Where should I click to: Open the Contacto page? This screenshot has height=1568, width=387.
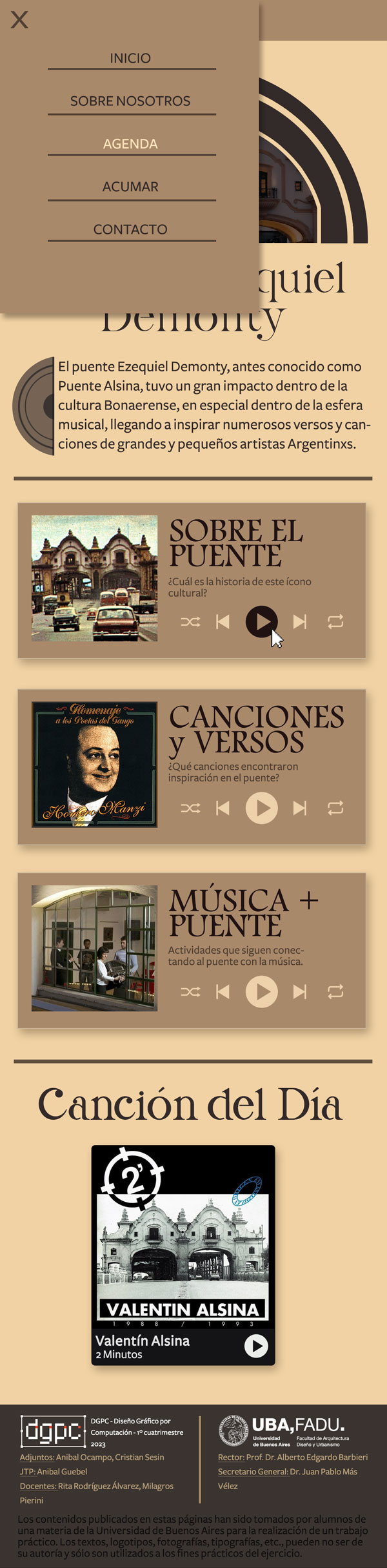(x=130, y=229)
